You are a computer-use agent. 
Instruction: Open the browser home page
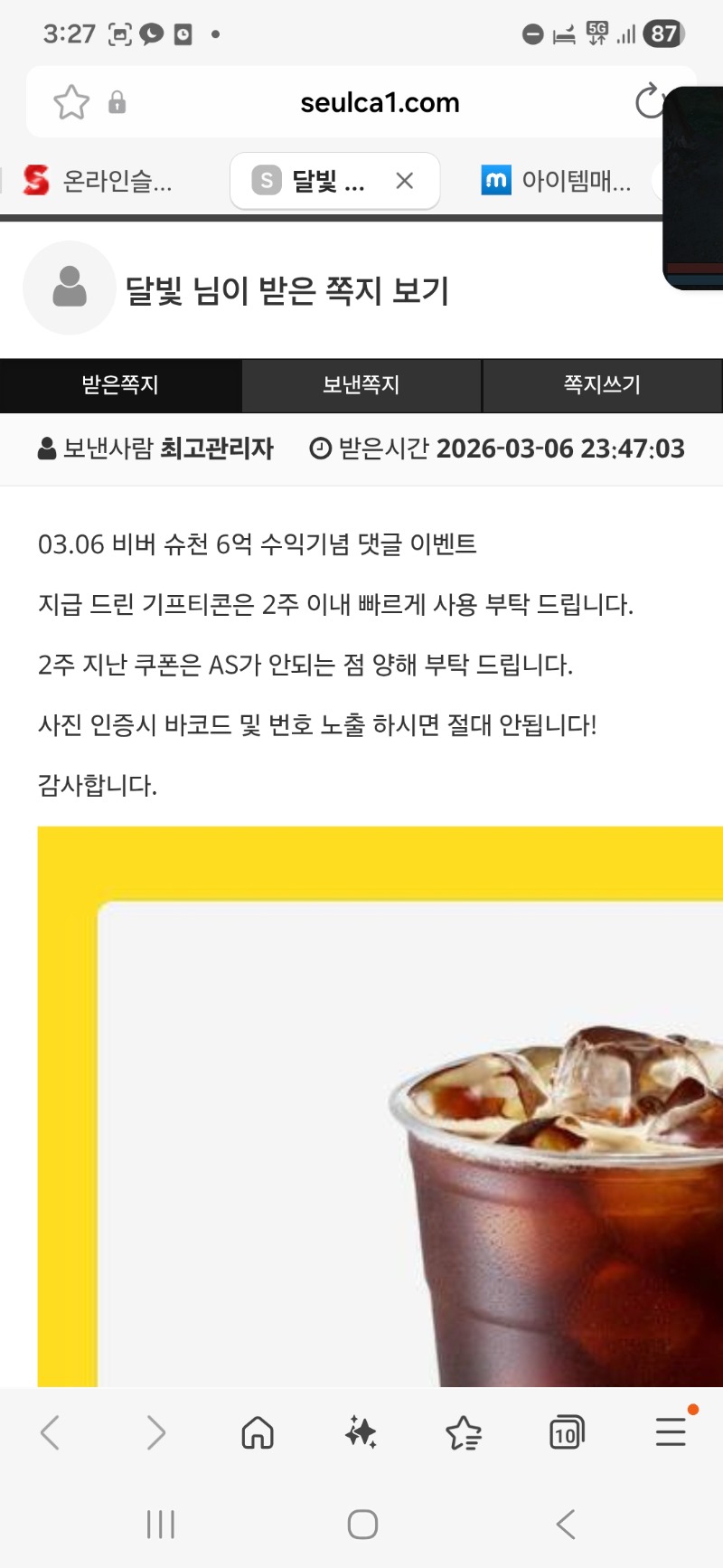[x=258, y=1432]
